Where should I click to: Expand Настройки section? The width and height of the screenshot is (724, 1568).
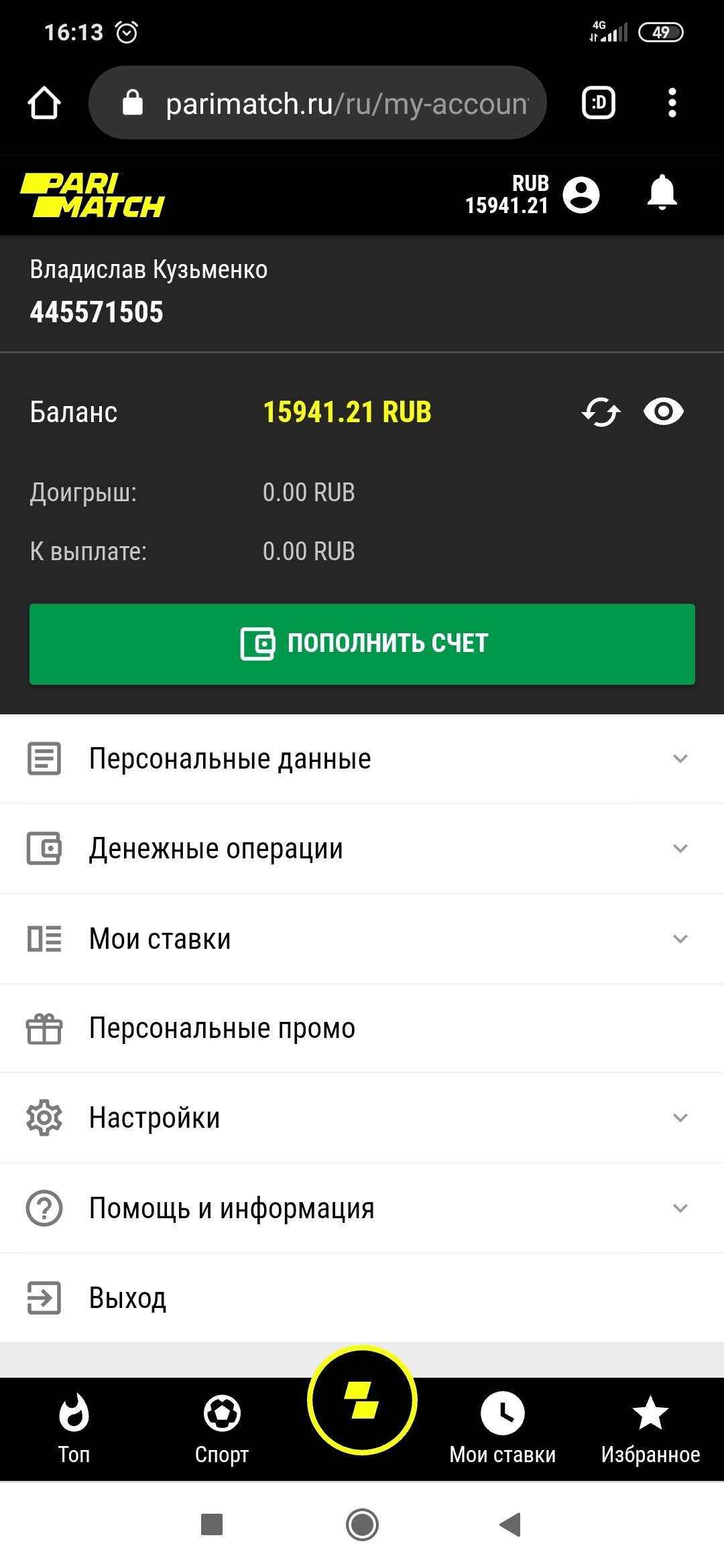pos(362,1118)
